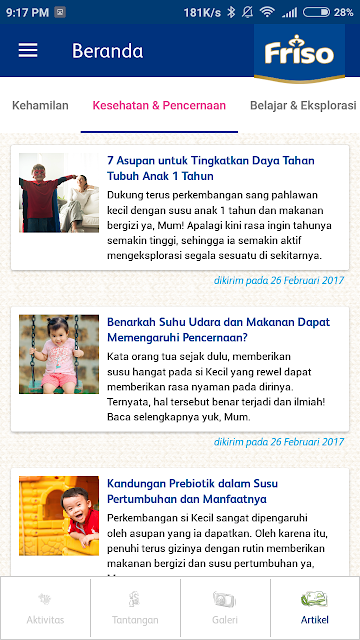Open the hamburger drawer menu
Image resolution: width=360 pixels, height=640 pixels.
pos(28,51)
